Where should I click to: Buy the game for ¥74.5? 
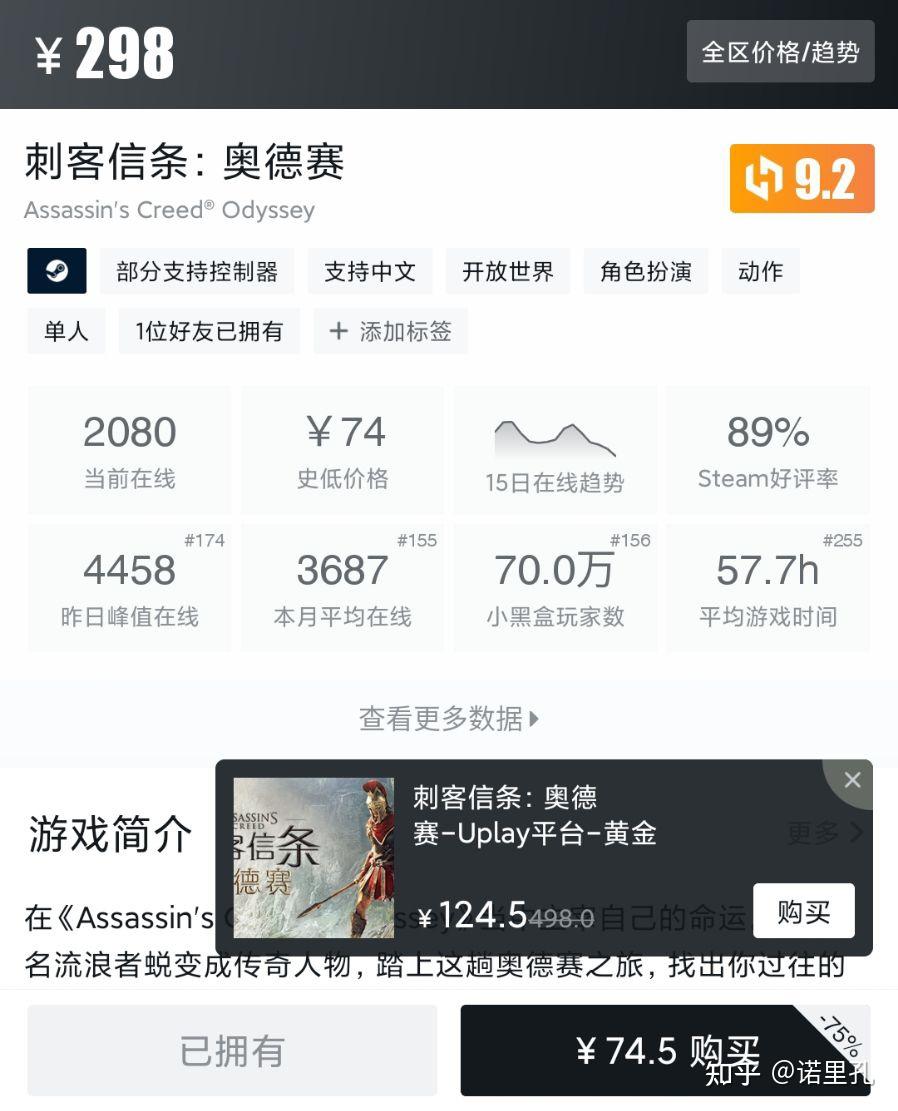point(665,1051)
